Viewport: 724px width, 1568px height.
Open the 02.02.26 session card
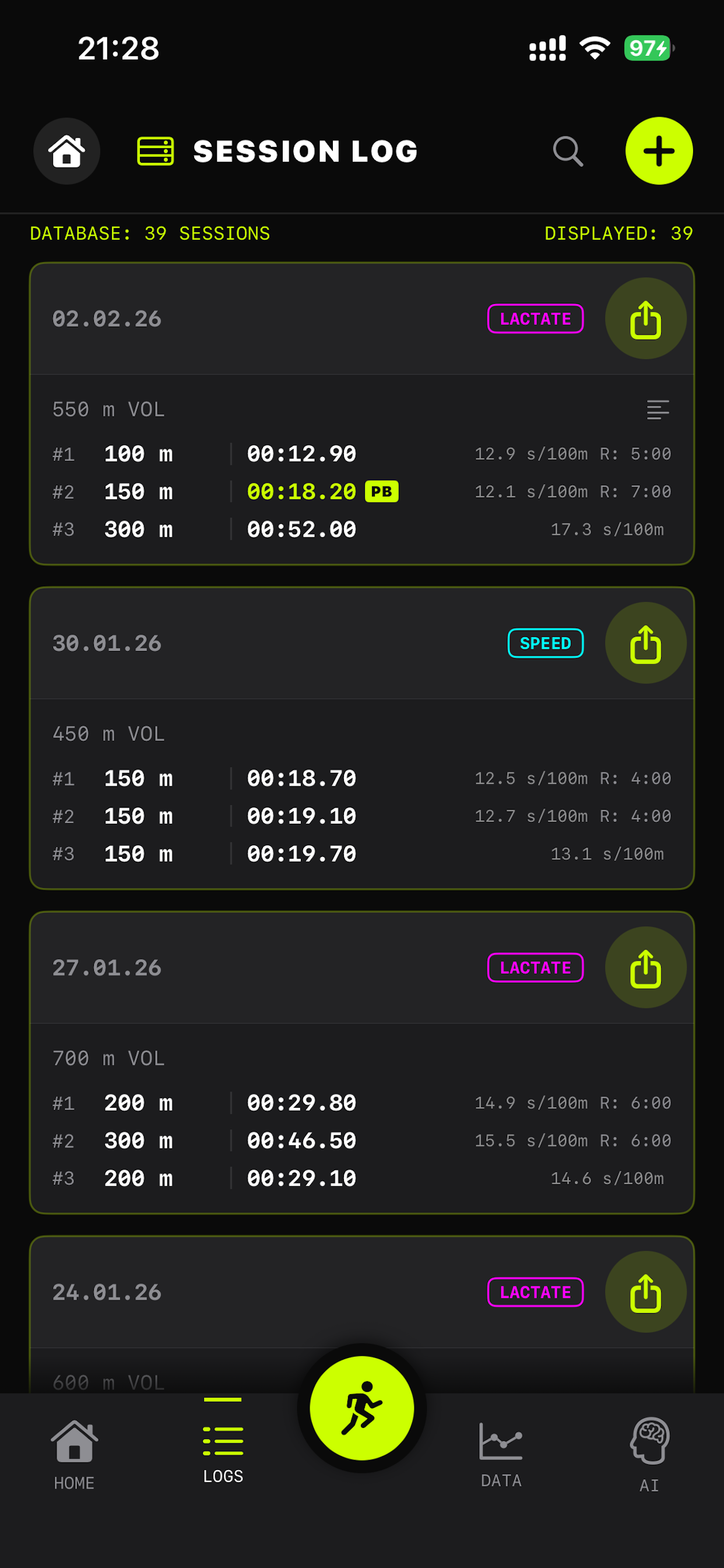[x=362, y=414]
